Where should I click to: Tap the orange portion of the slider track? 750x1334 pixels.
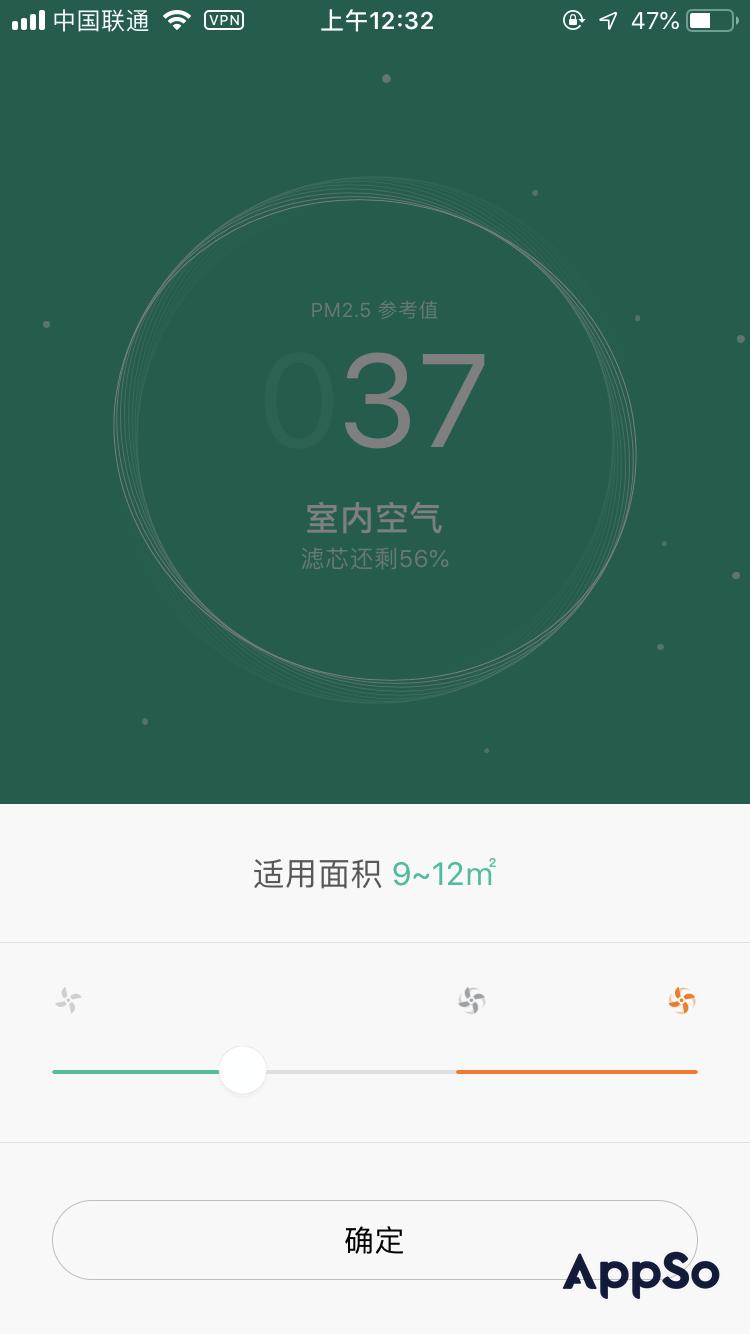[x=576, y=1071]
